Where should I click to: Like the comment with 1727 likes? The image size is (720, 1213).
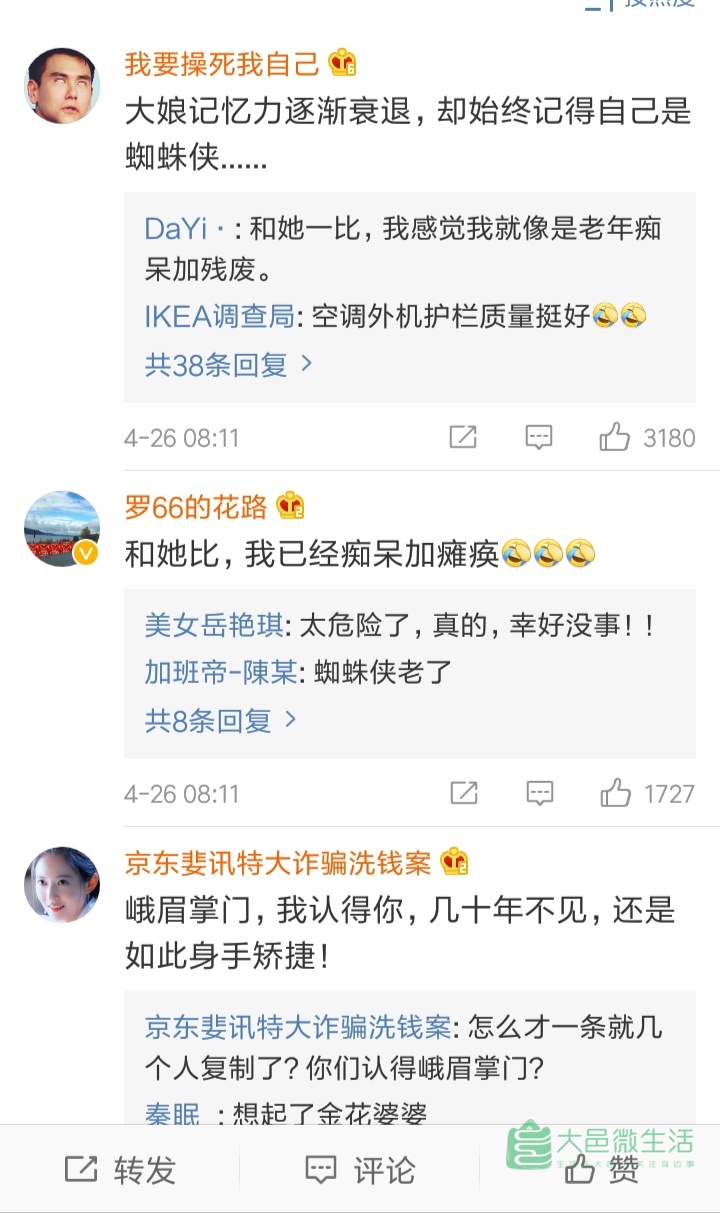click(x=615, y=793)
